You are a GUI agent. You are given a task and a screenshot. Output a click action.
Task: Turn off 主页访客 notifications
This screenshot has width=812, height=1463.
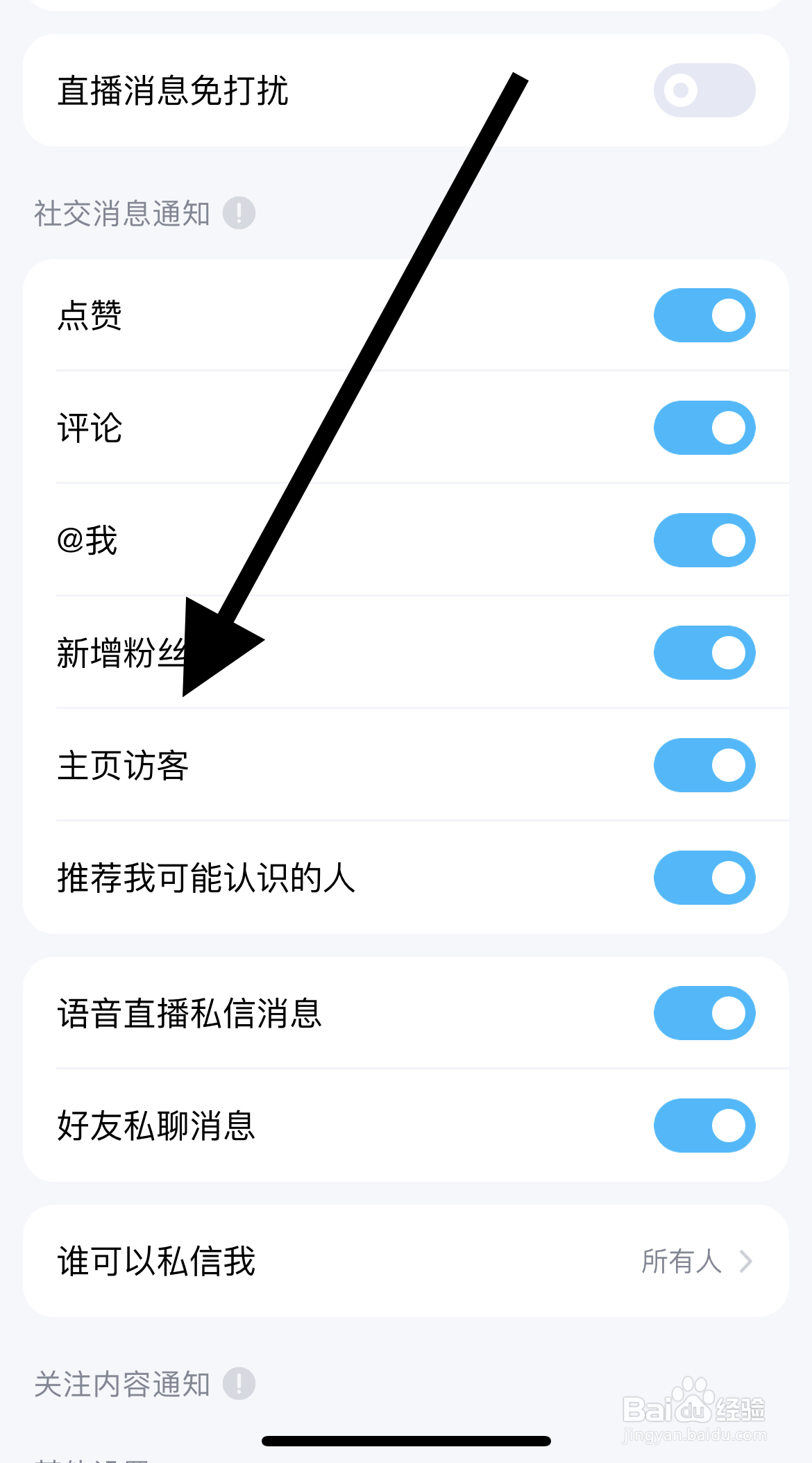click(704, 765)
